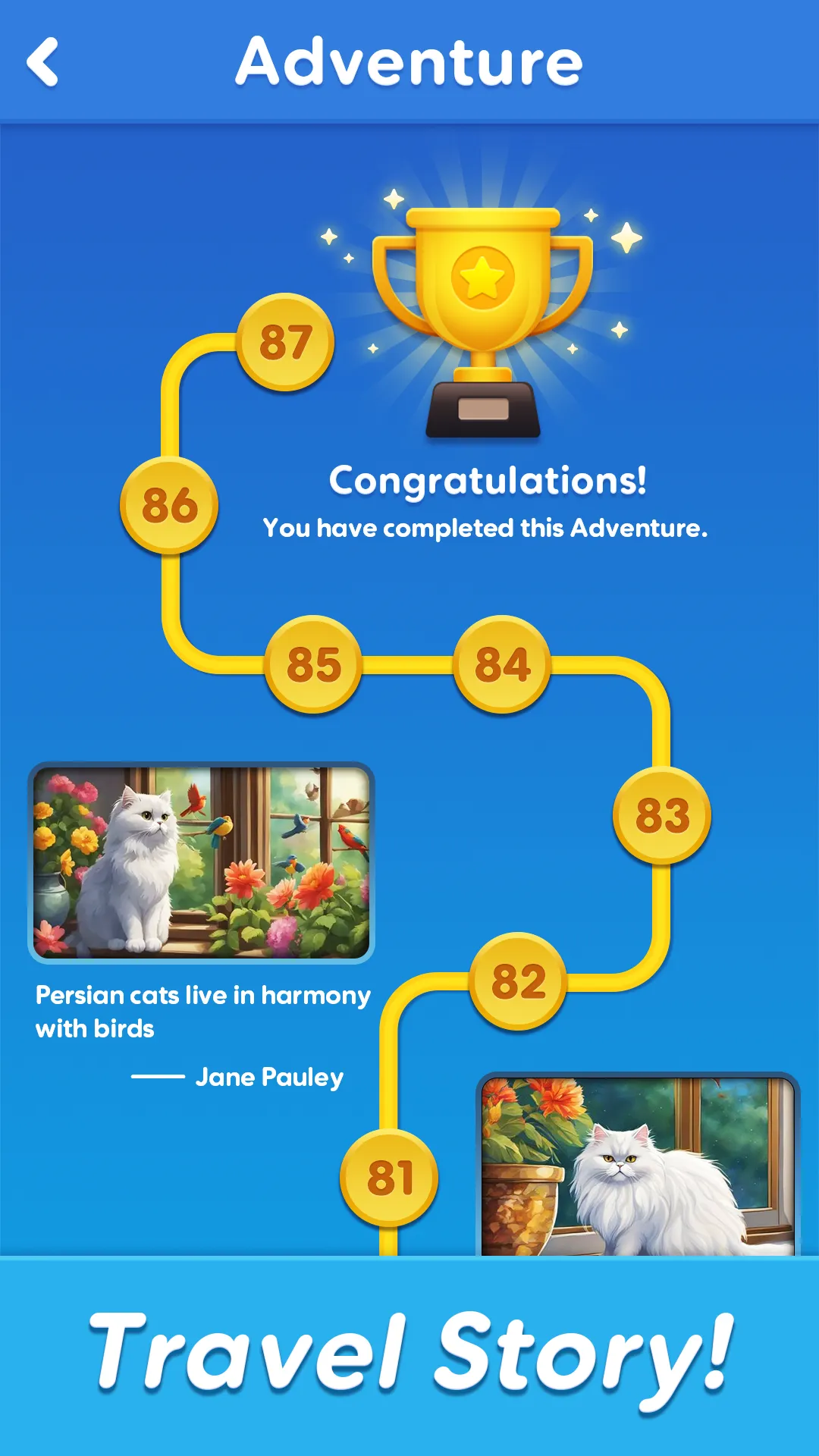Image resolution: width=819 pixels, height=1456 pixels.
Task: Open level 82 on the adventure path
Action: tap(519, 980)
